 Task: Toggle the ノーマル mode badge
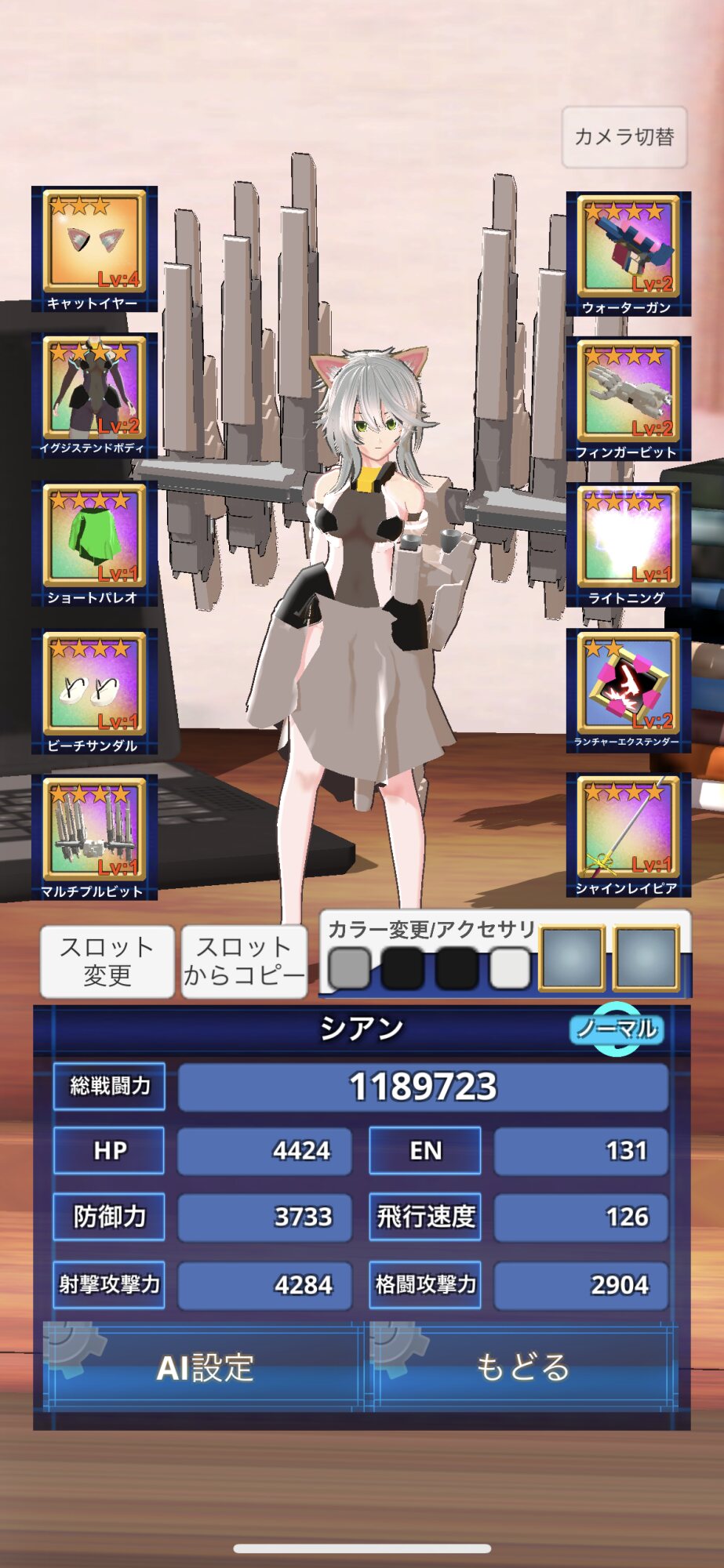[x=617, y=1029]
